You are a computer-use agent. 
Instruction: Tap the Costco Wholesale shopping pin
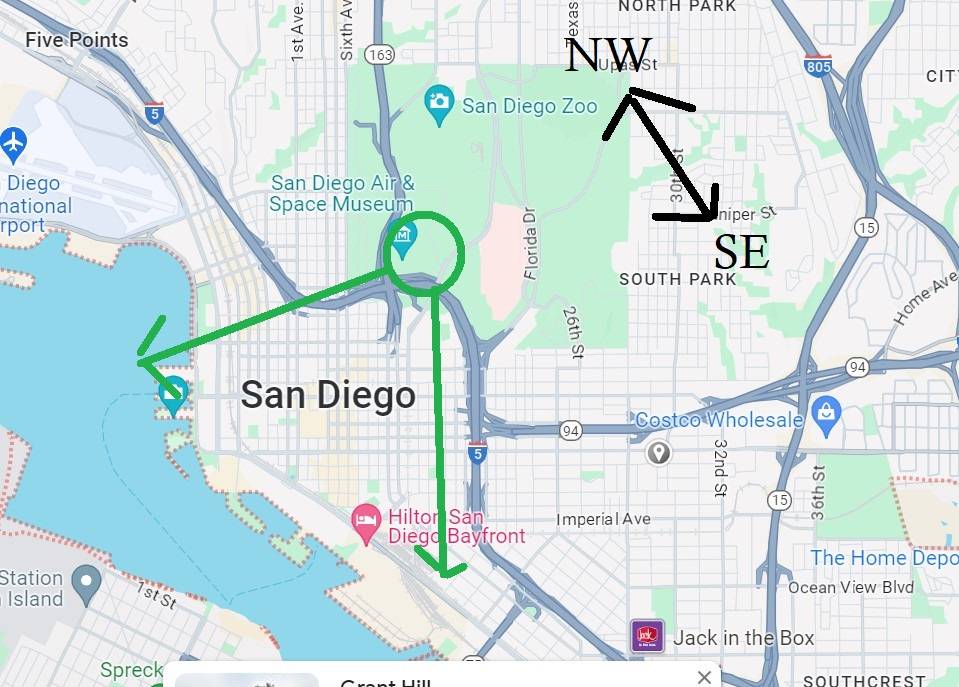pyautogui.click(x=826, y=409)
